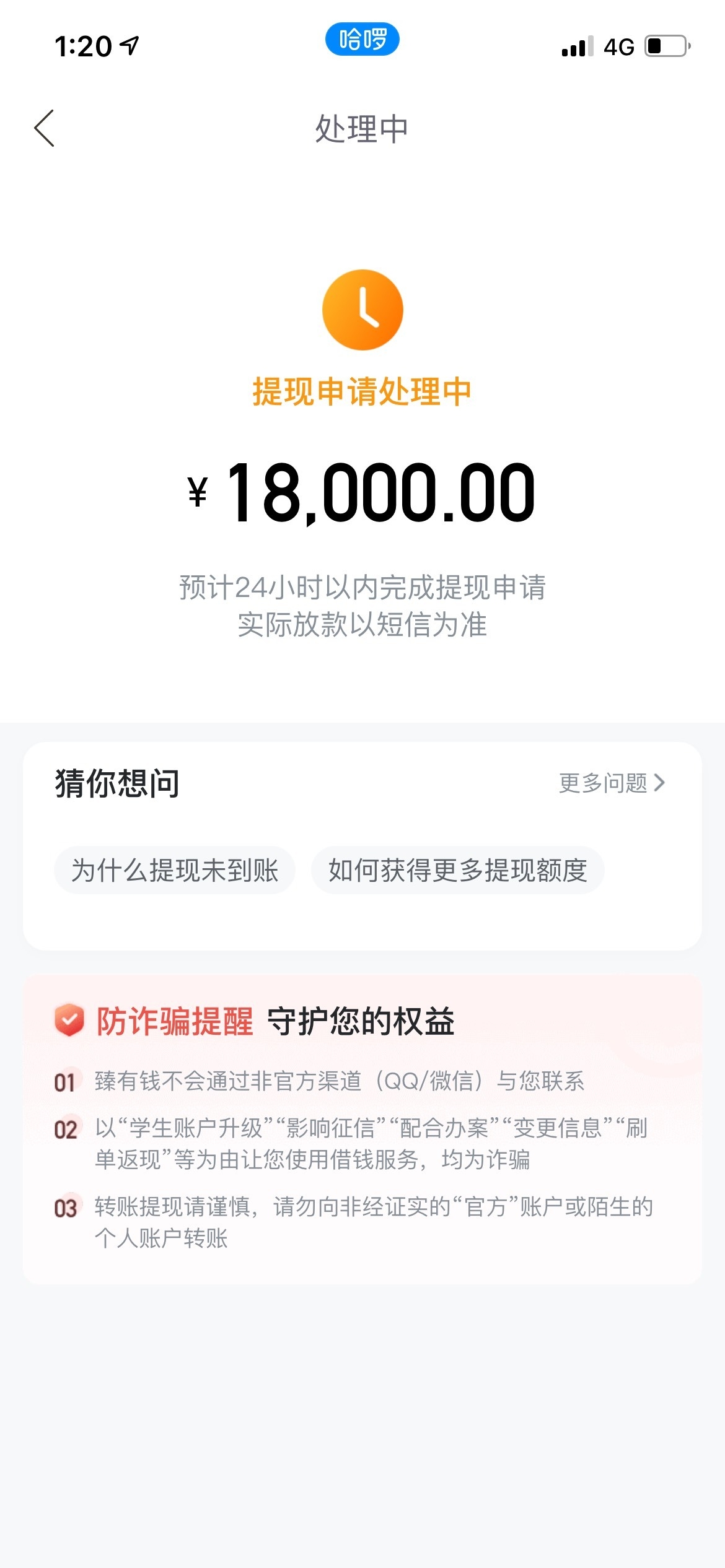Select the 为什么提现未到账 question chip
This screenshot has width=725, height=1568.
[175, 870]
